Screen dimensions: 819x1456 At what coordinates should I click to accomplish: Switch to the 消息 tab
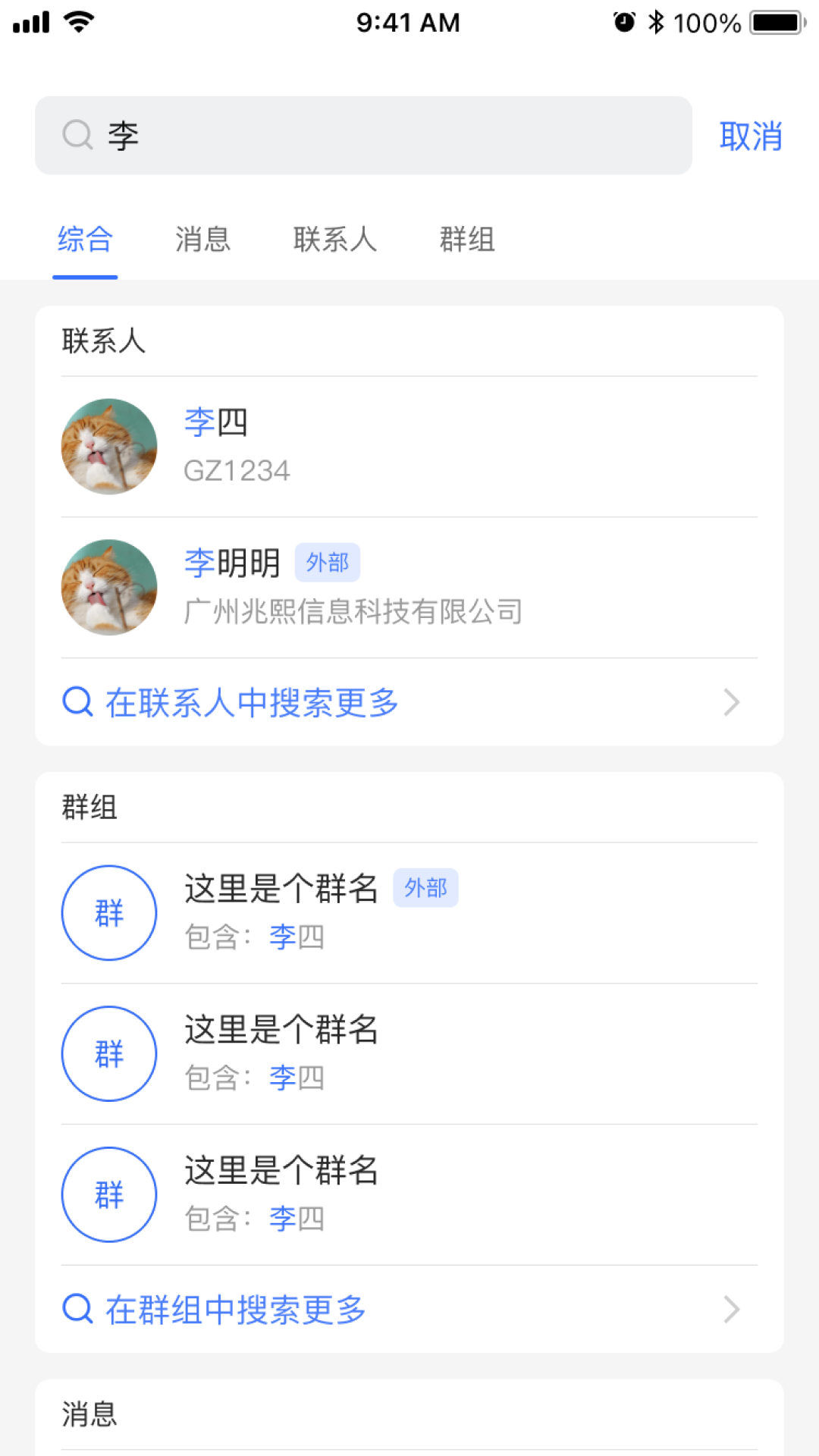click(202, 240)
